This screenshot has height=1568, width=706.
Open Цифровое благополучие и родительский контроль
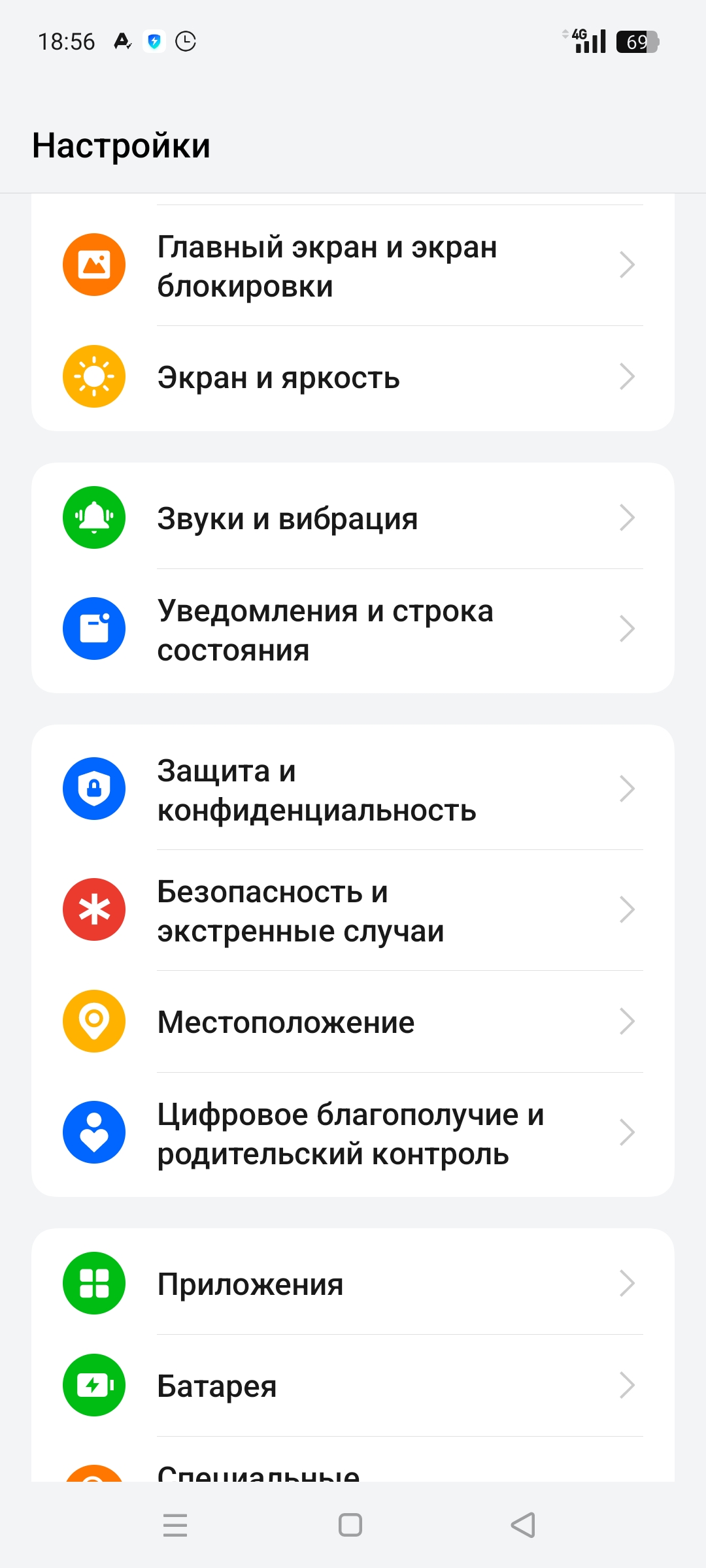353,1134
